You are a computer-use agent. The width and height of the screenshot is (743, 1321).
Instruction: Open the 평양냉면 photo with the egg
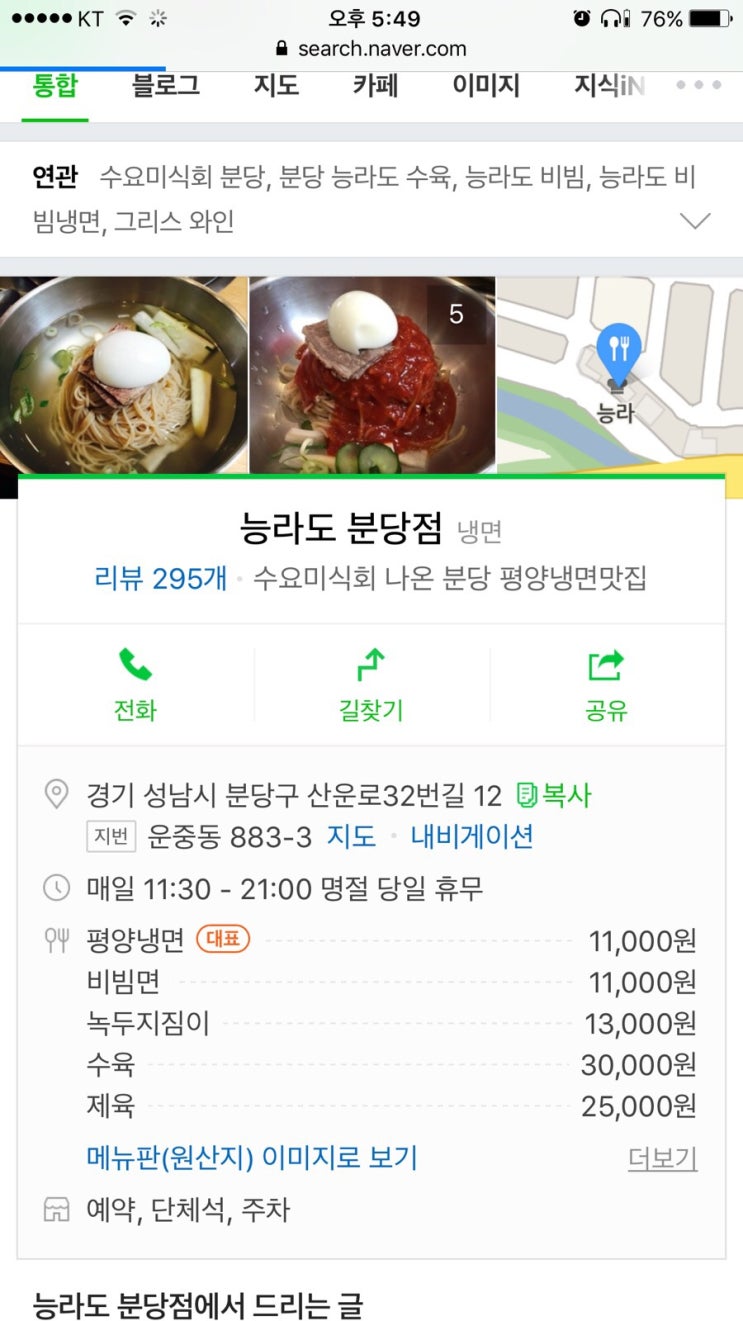click(x=124, y=375)
